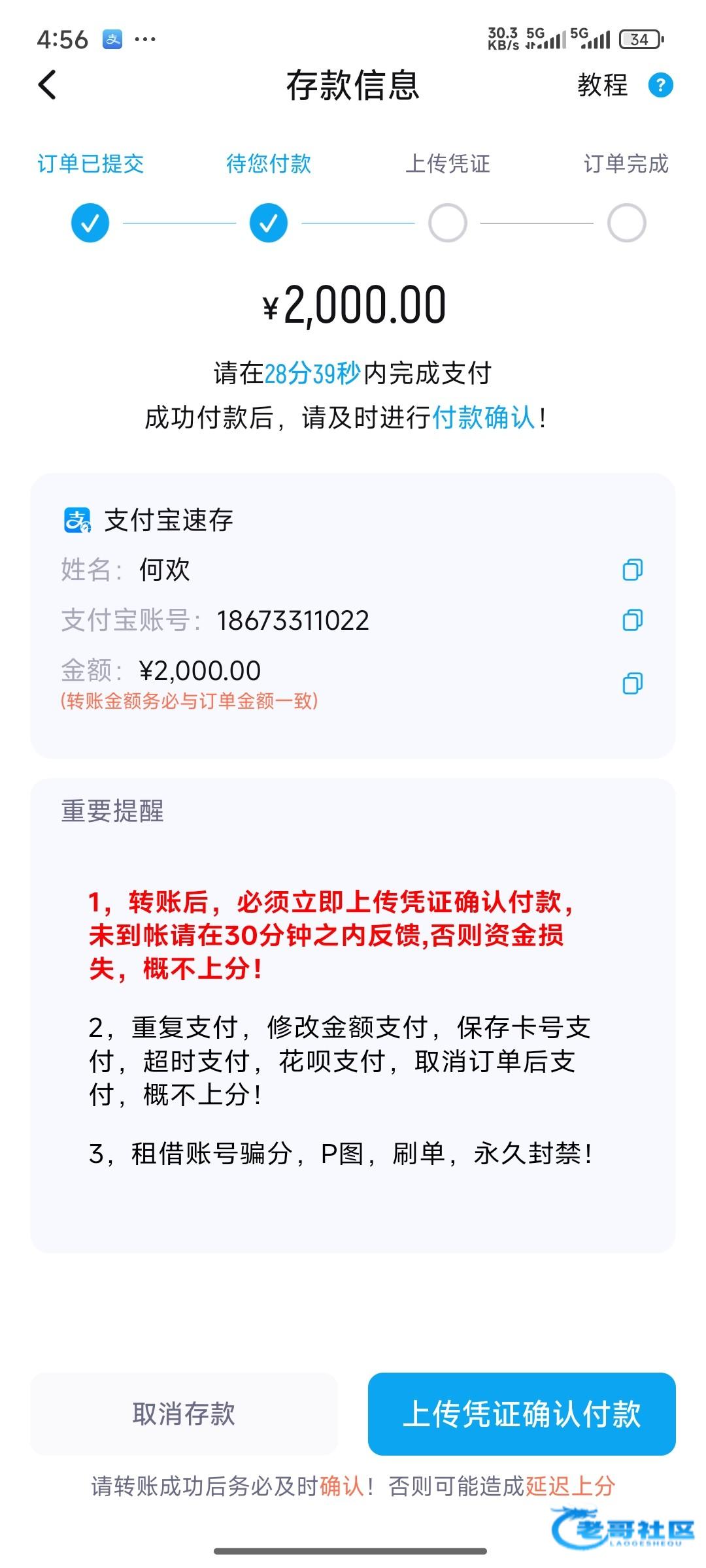The image size is (706, 1568).
Task: Cancel the deposit with 取消存款
Action: [184, 1414]
